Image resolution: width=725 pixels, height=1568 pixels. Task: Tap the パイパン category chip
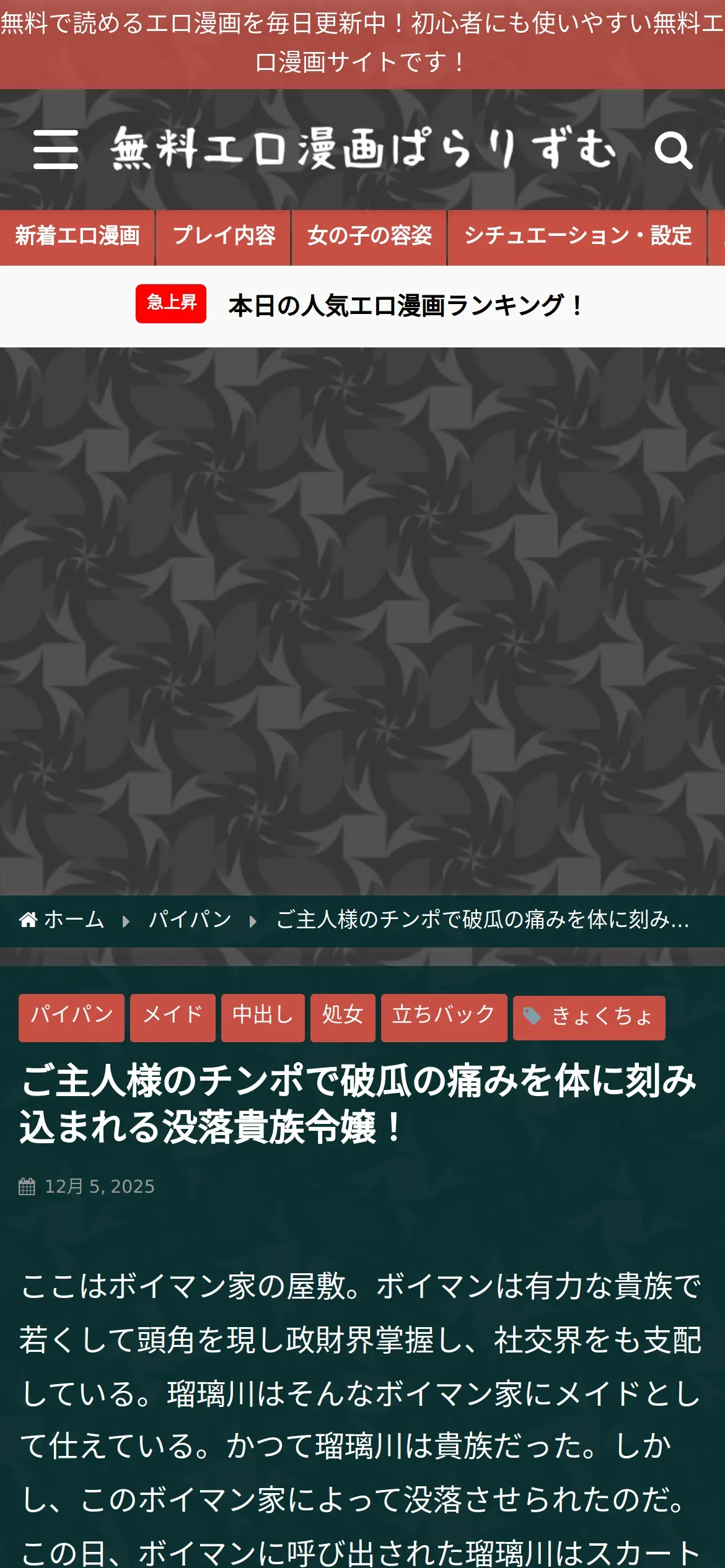coord(71,1018)
